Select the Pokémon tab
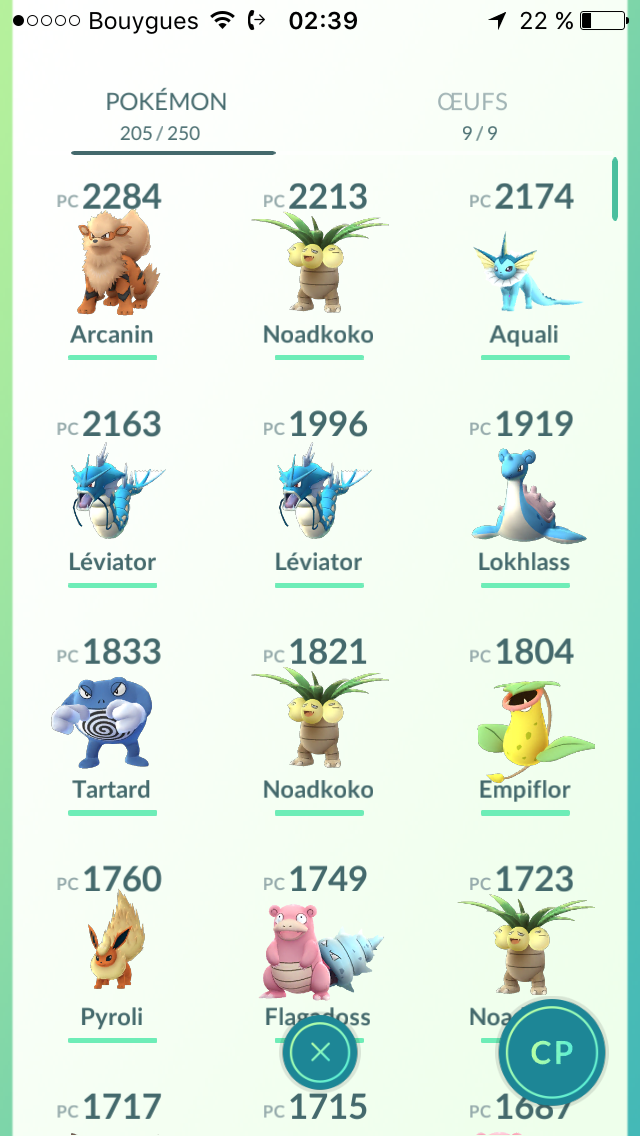640x1136 pixels. [166, 115]
